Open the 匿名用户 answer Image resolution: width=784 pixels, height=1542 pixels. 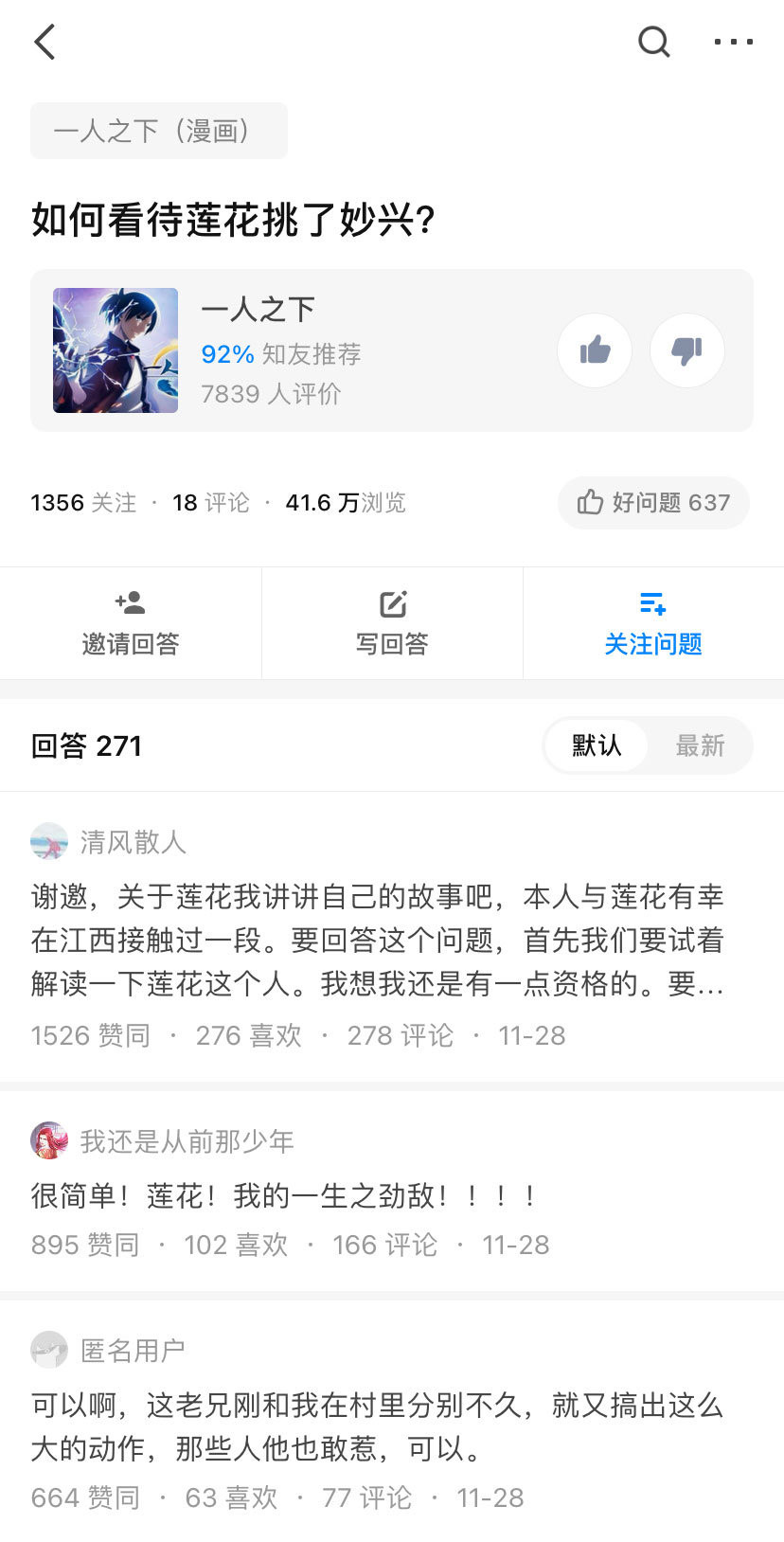point(379,1426)
